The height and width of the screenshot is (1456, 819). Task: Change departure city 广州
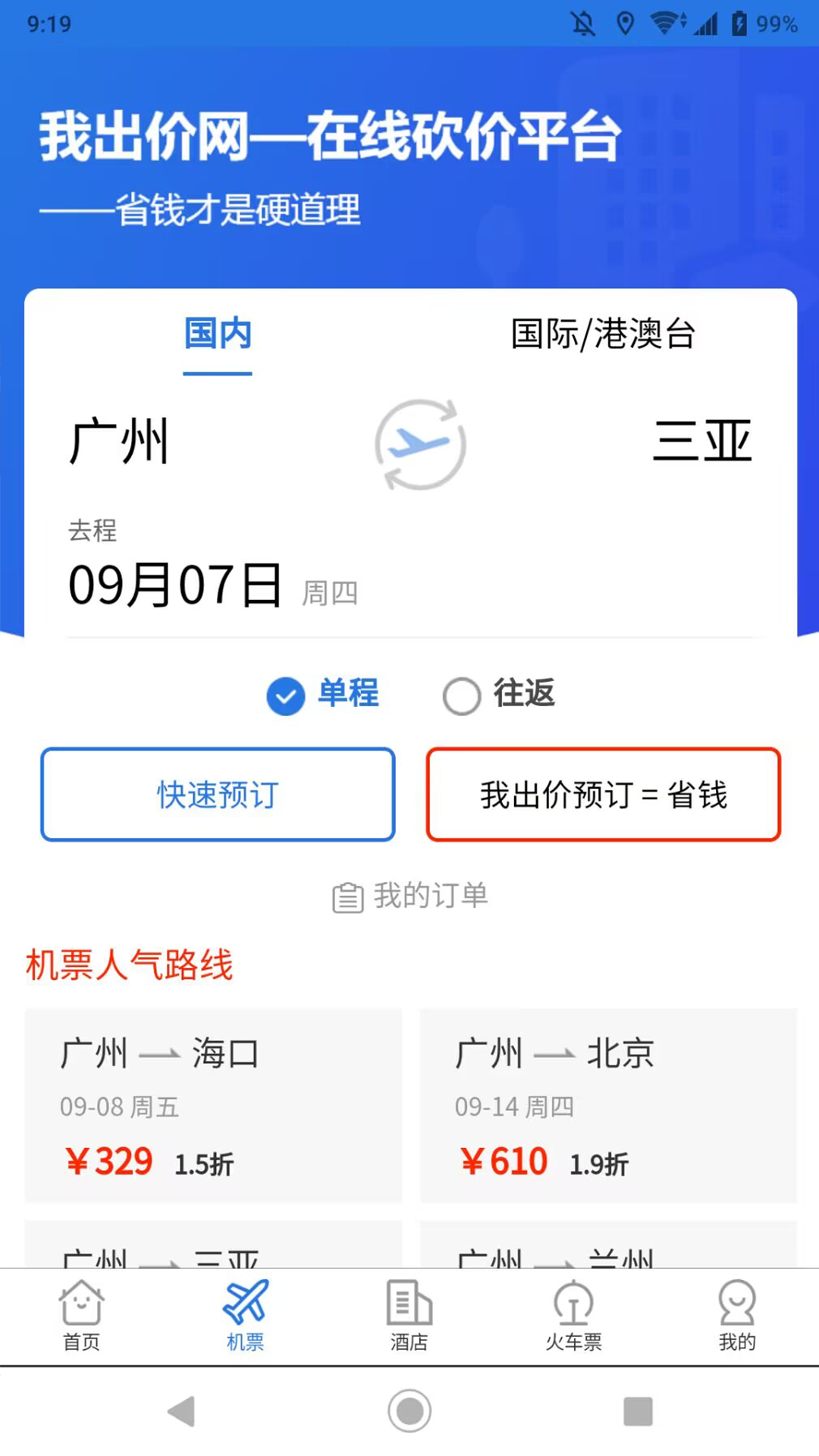point(119,441)
